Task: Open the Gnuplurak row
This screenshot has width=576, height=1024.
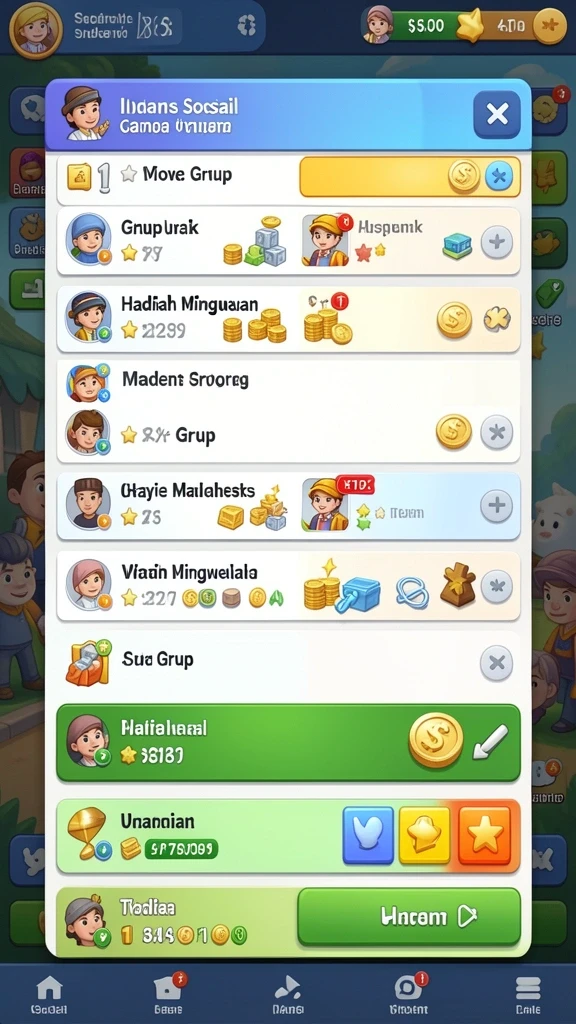Action: [x=288, y=241]
